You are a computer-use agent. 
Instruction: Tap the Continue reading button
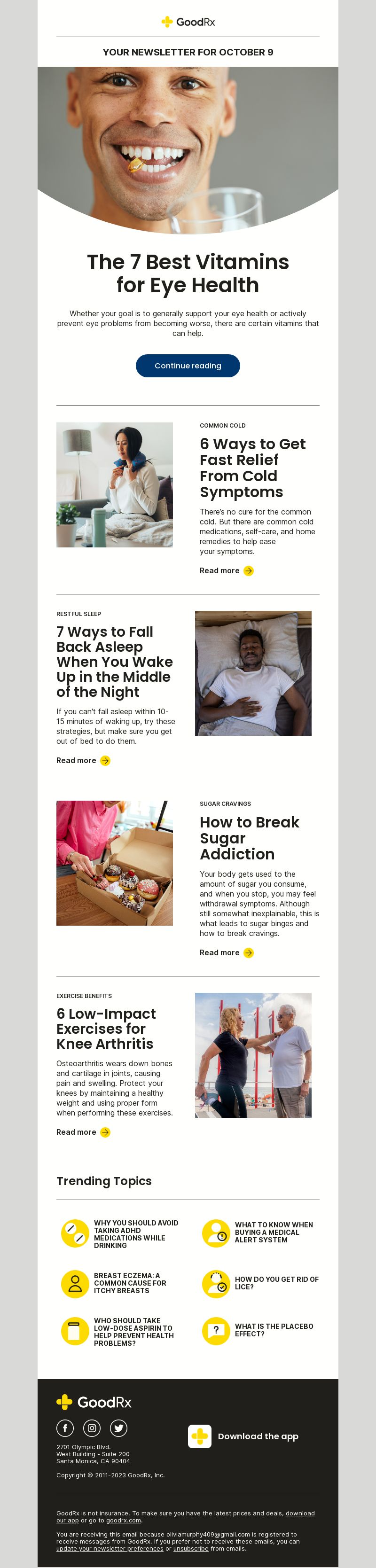[x=188, y=365]
